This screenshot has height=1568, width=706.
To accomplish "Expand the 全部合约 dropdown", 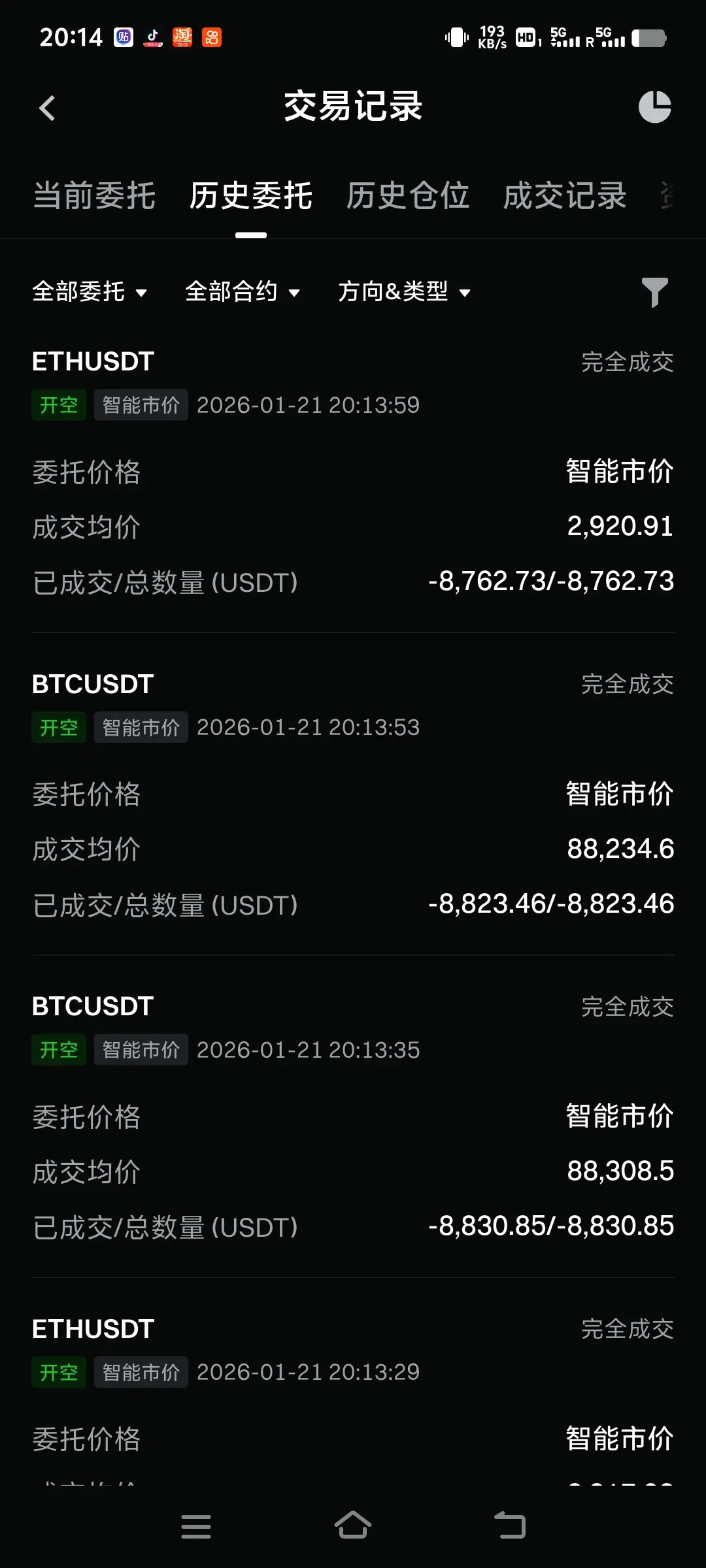I will click(243, 291).
